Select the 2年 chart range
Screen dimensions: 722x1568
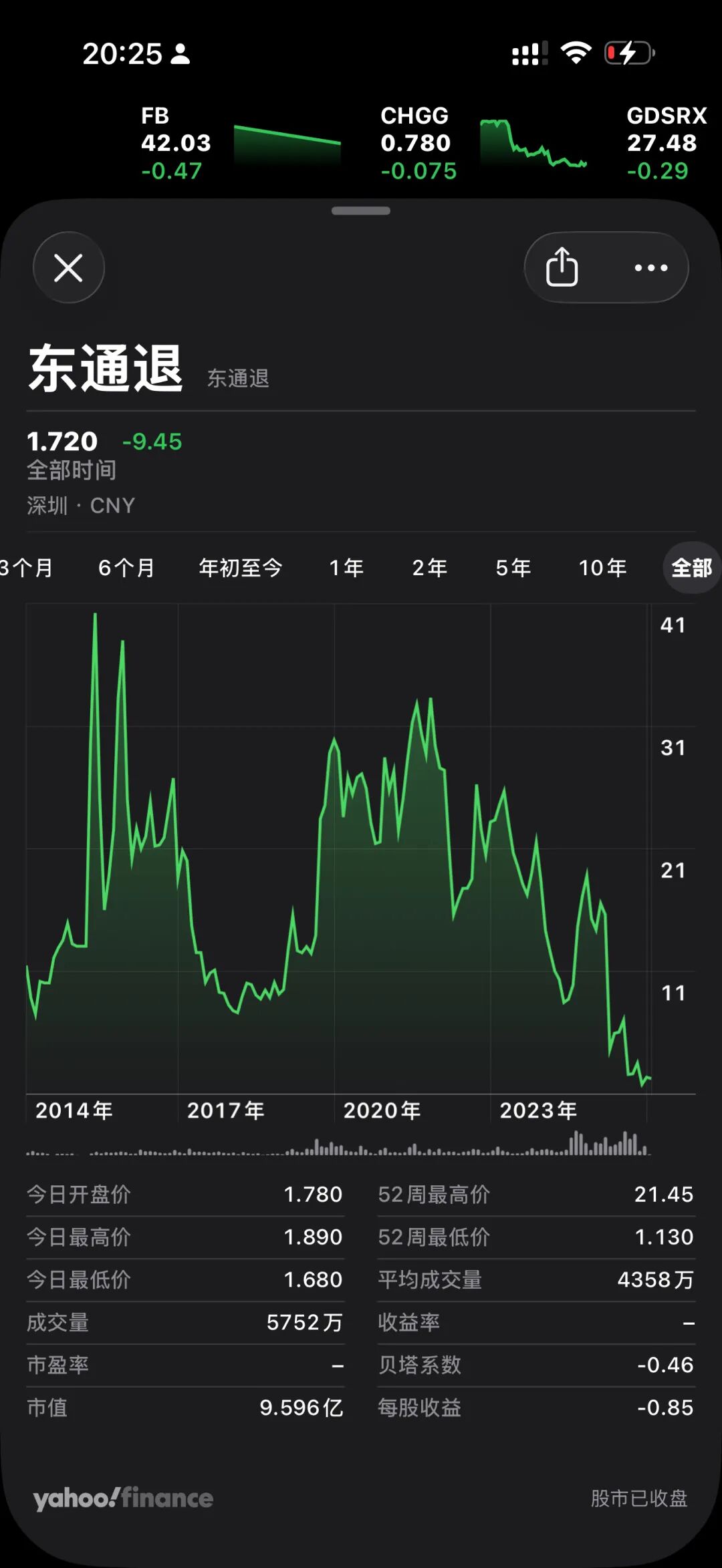(429, 568)
